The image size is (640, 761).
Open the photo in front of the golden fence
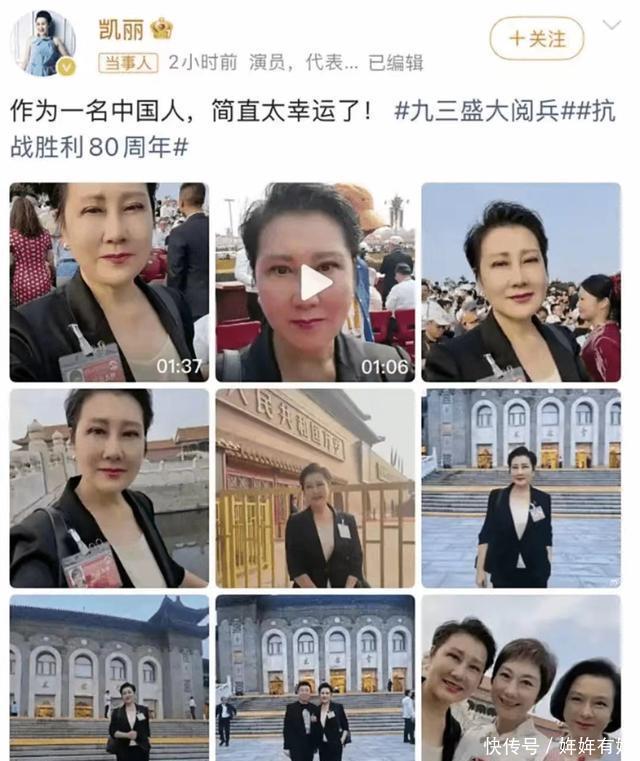coord(315,488)
